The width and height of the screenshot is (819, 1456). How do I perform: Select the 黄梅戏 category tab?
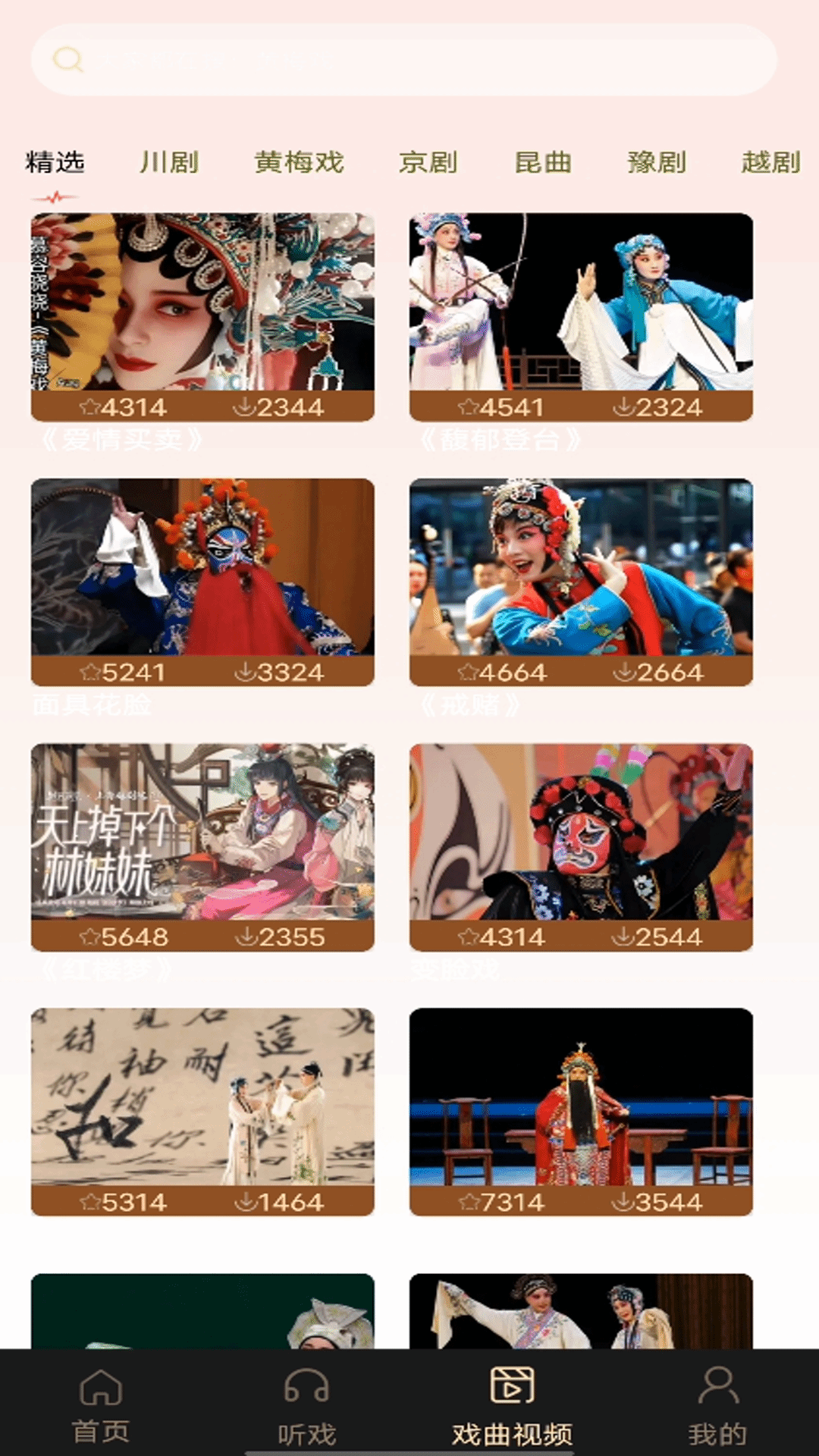[299, 162]
